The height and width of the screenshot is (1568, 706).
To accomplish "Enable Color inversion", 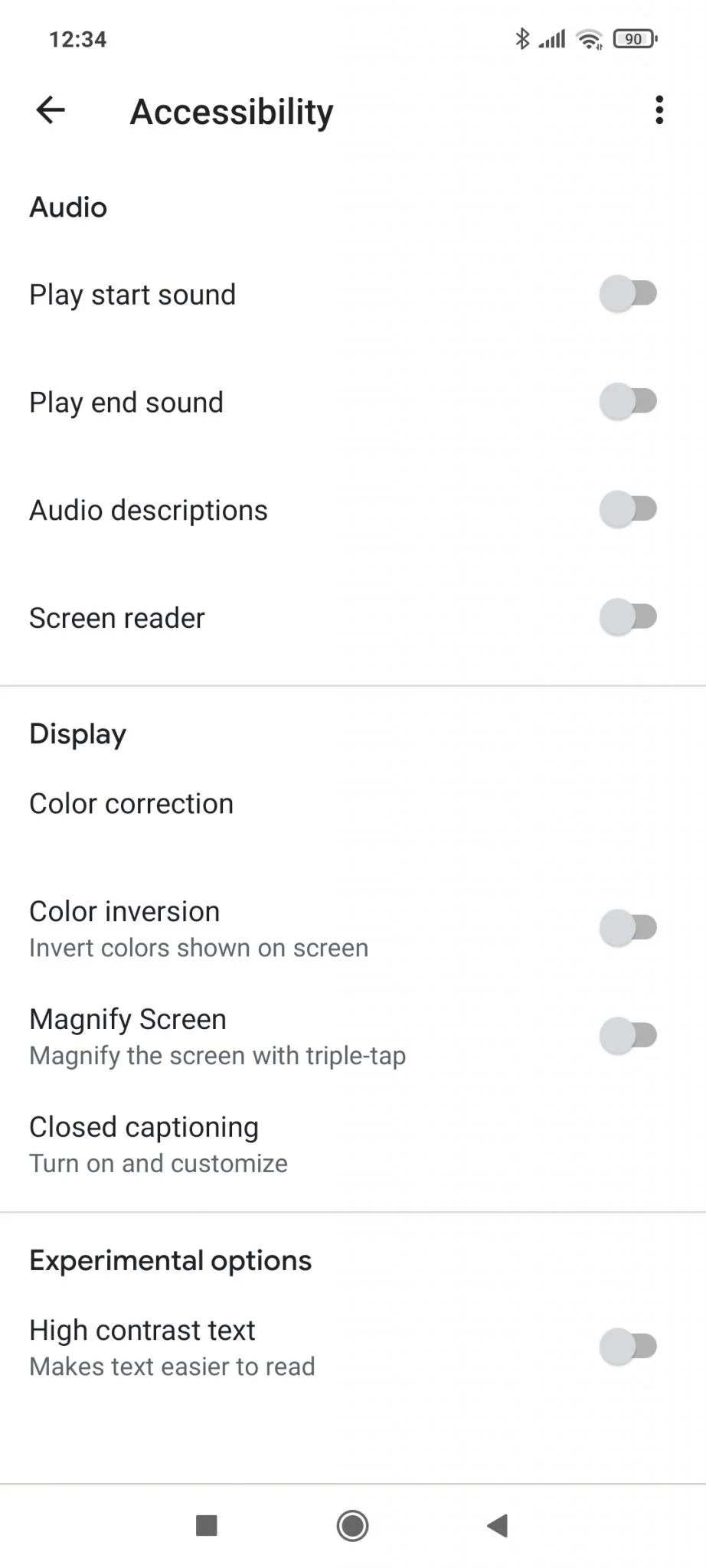I will 628,928.
